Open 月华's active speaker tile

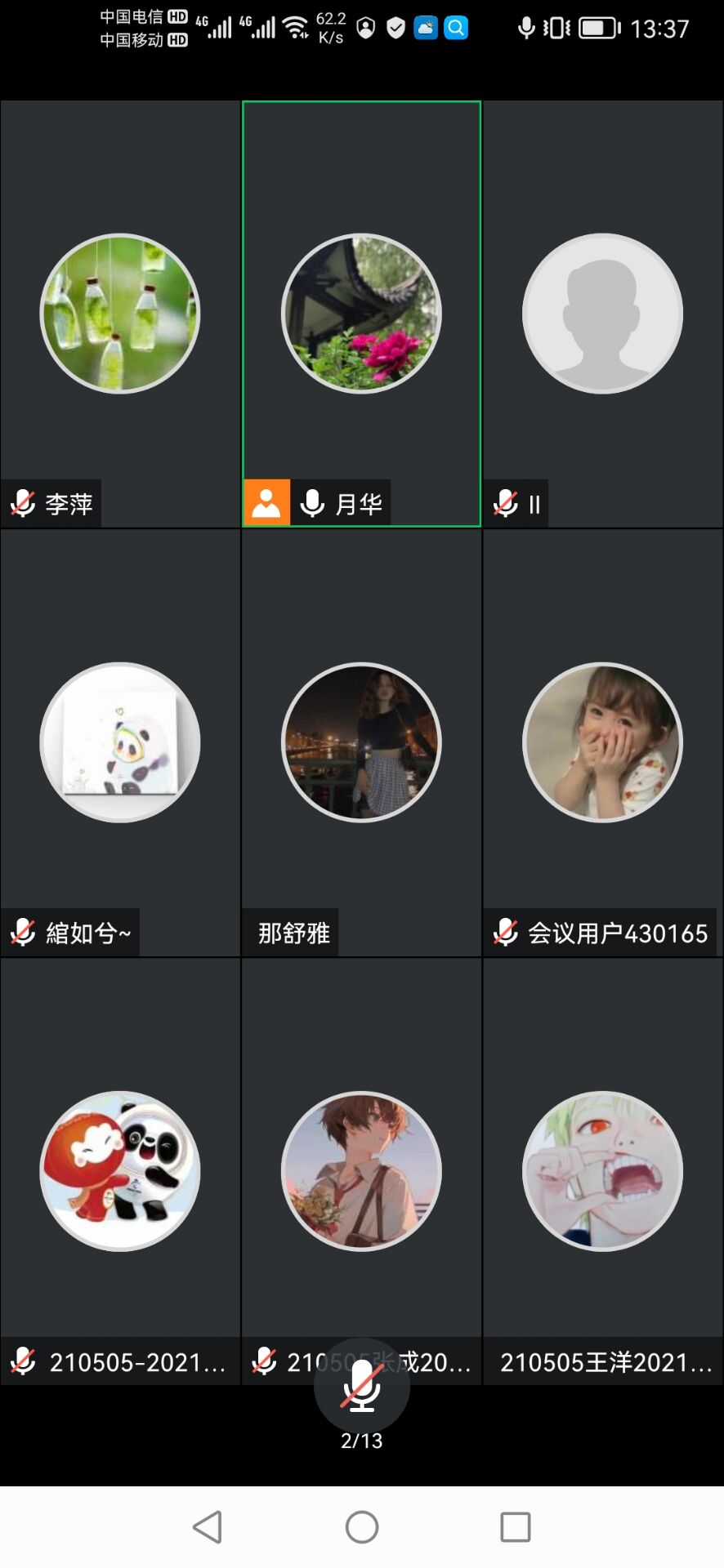pos(361,314)
